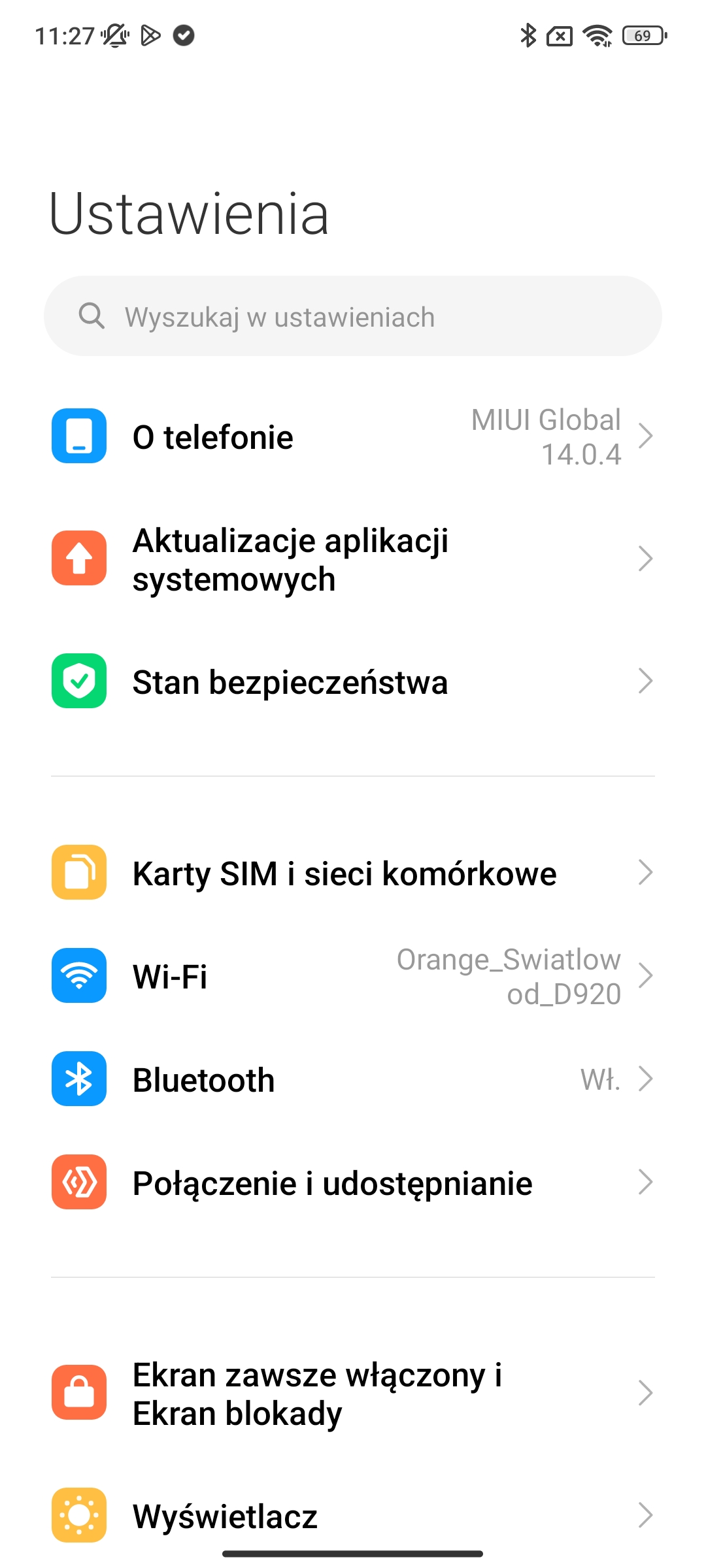The height and width of the screenshot is (1568, 706).
Task: Tap the search settings field
Action: [353, 316]
